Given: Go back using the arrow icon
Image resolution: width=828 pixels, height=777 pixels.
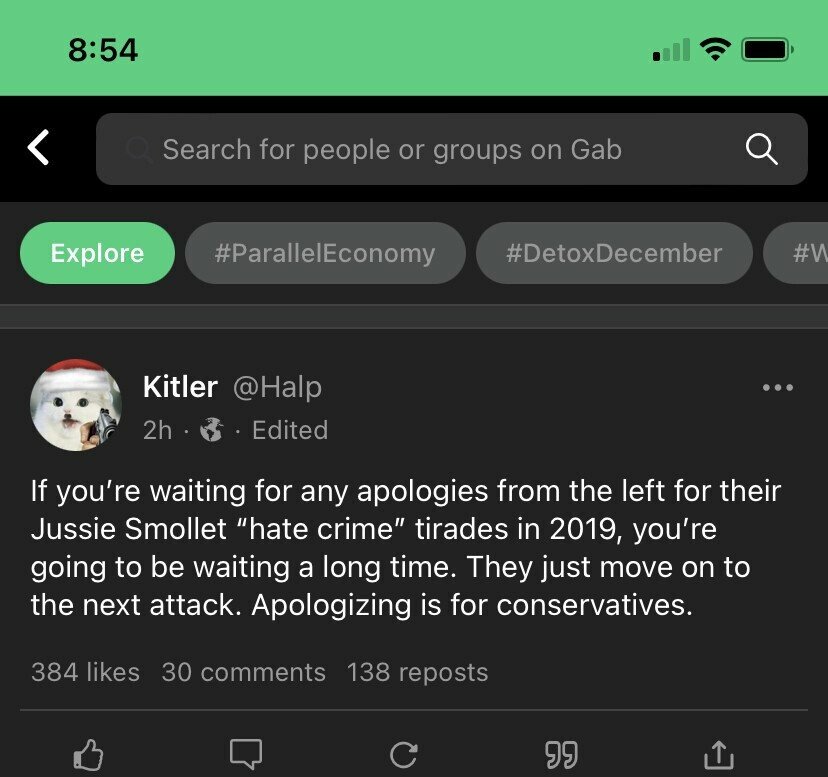Looking at the screenshot, I should 38,149.
